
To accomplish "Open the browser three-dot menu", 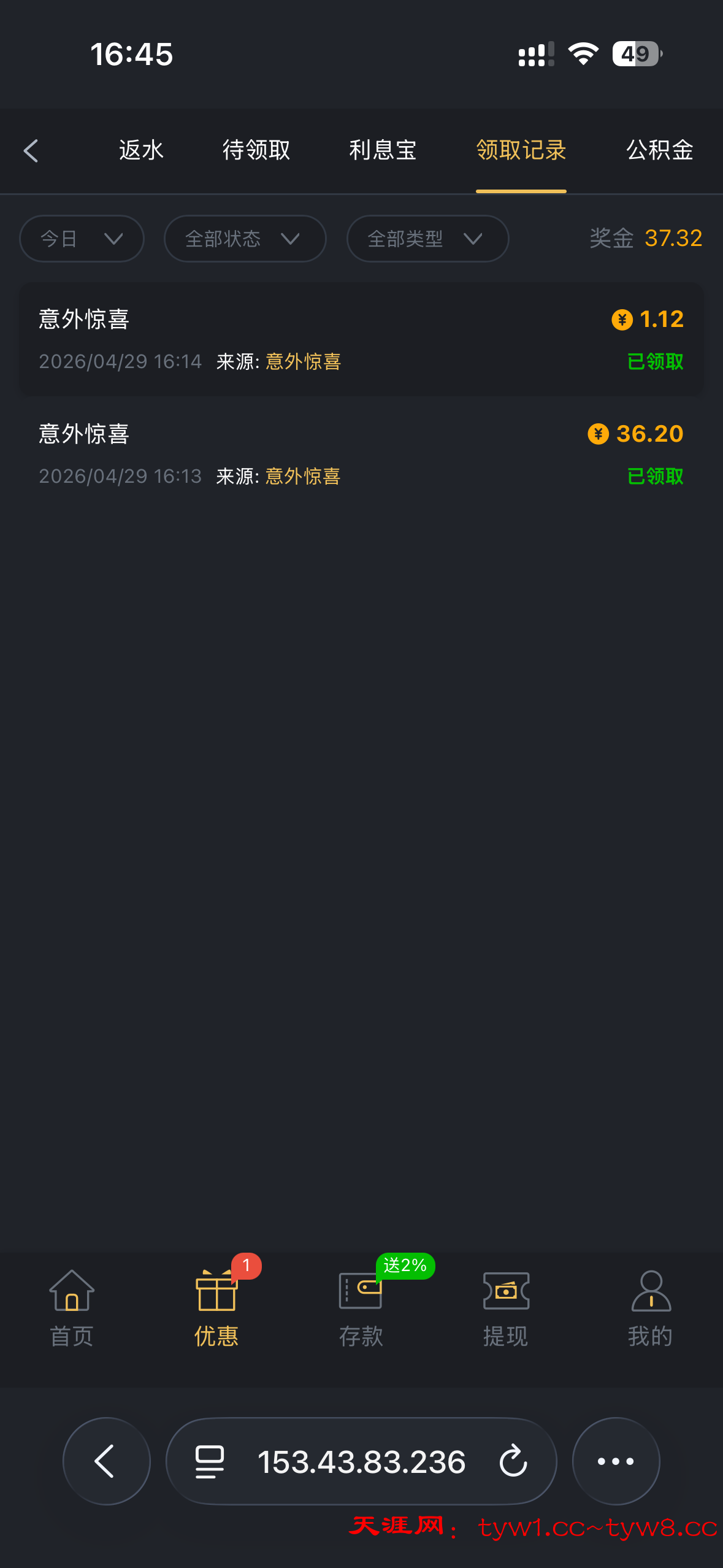I will (x=616, y=1461).
